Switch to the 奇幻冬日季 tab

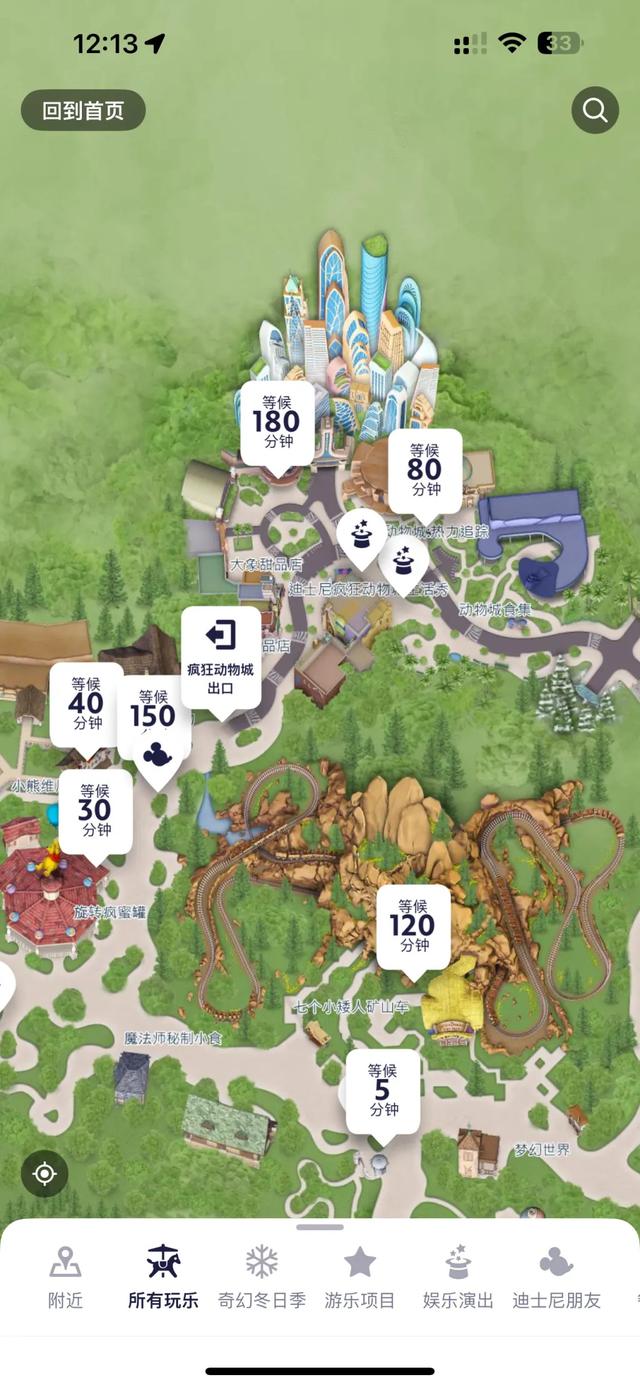click(x=262, y=1277)
